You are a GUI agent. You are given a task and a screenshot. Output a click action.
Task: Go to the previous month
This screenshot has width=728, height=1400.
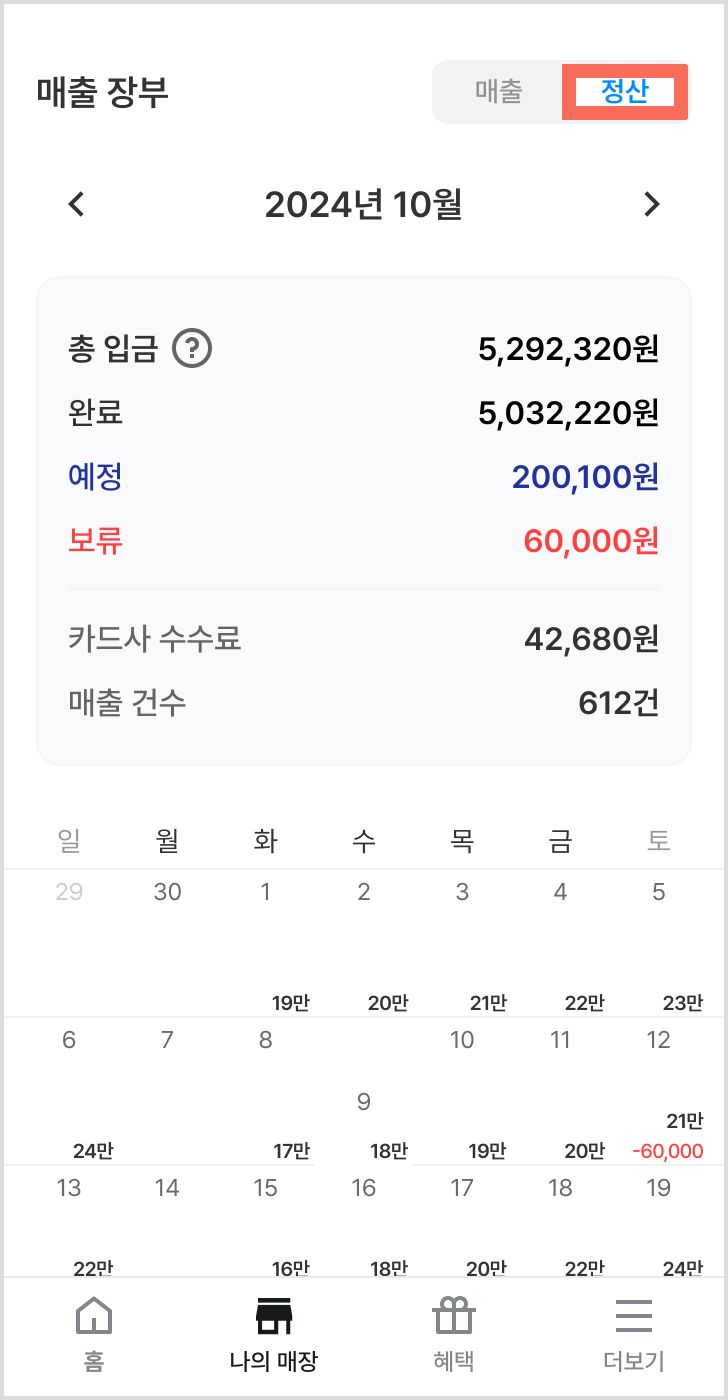tap(77, 204)
